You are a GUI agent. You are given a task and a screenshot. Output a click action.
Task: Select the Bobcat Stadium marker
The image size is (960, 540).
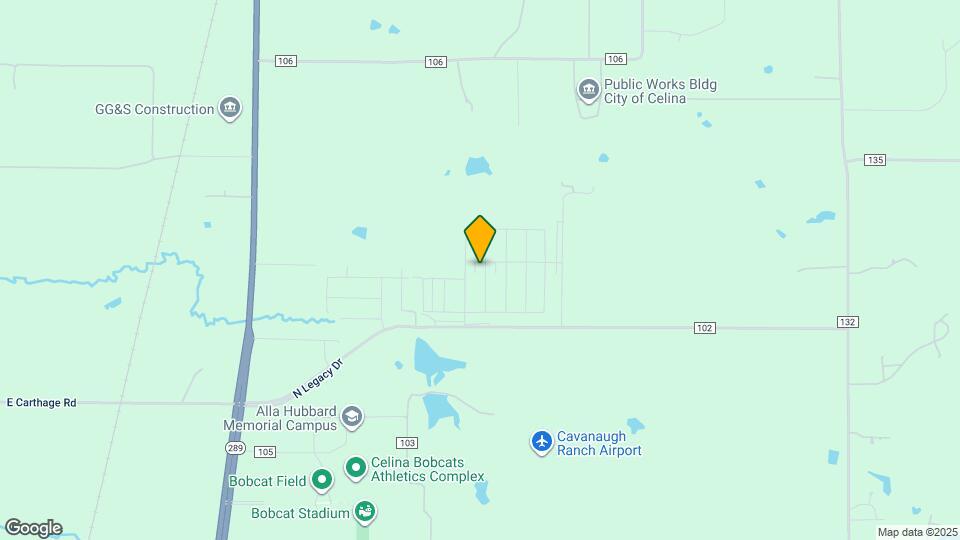pos(365,513)
